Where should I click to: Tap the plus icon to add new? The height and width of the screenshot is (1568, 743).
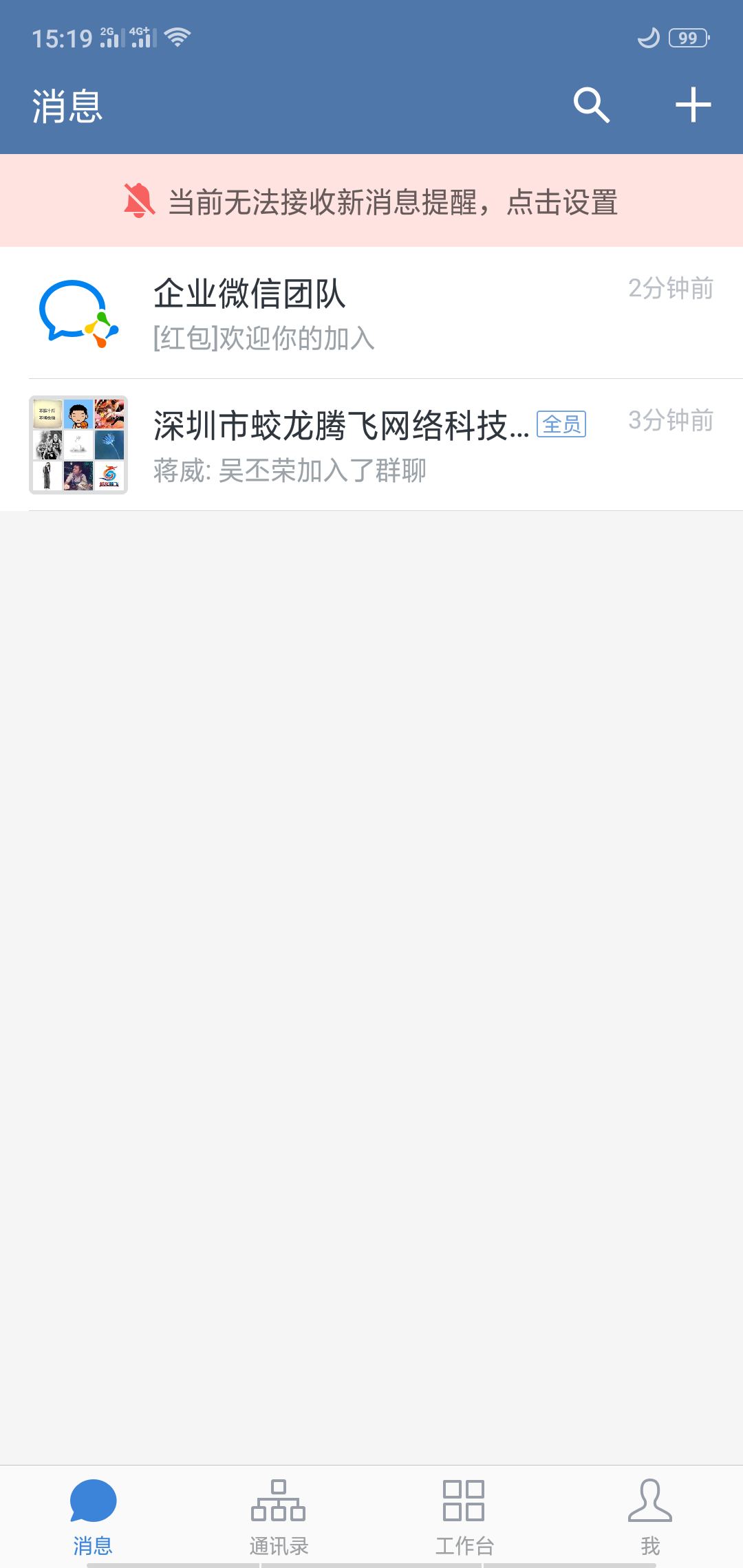coord(693,105)
